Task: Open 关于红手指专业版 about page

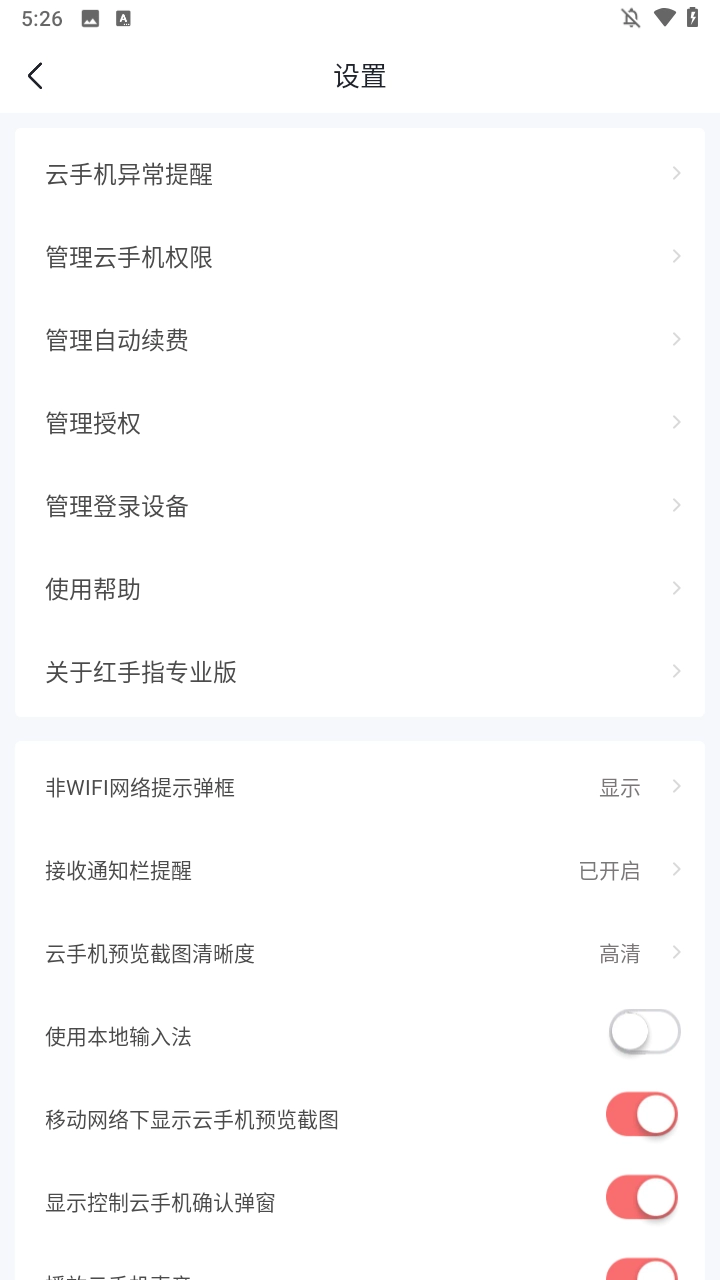Action: tap(360, 671)
